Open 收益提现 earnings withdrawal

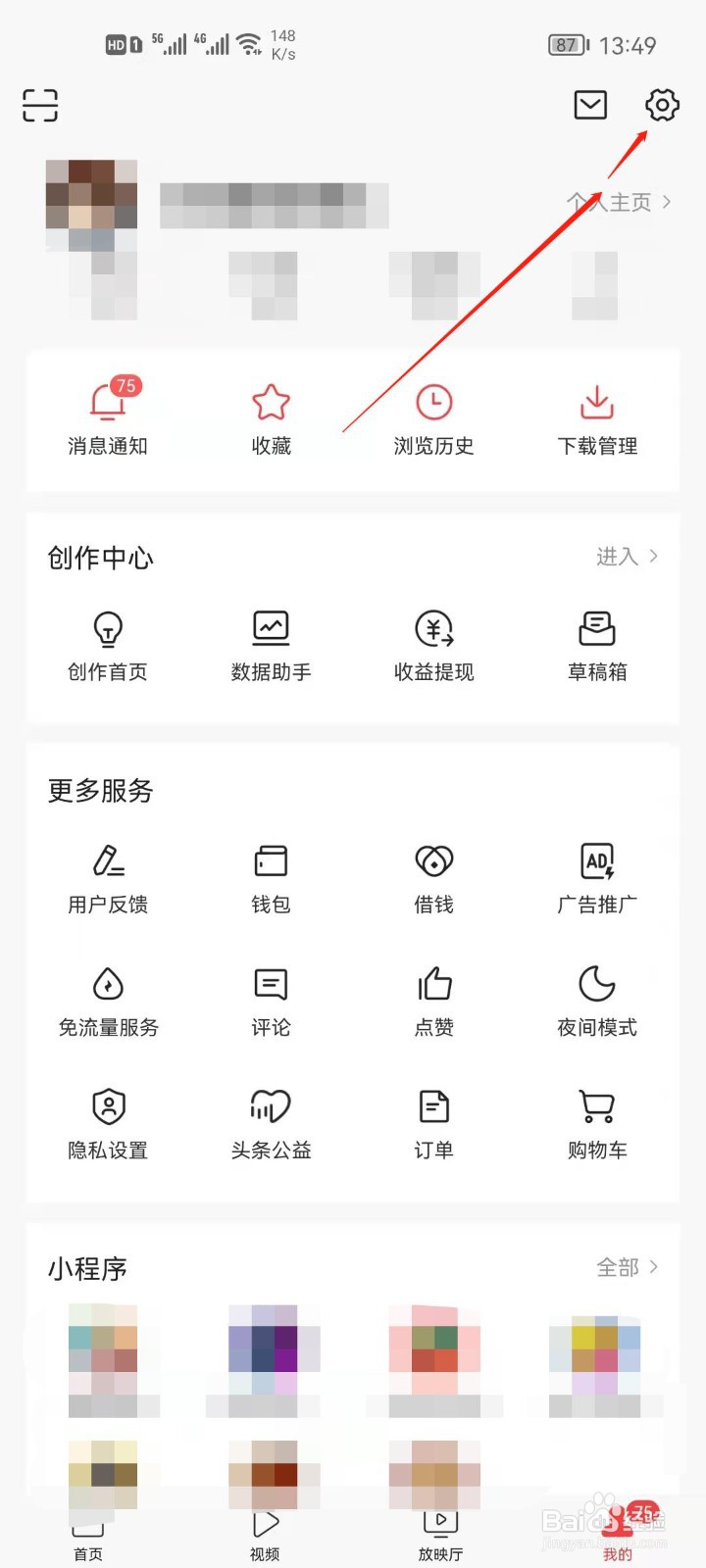[x=433, y=642]
